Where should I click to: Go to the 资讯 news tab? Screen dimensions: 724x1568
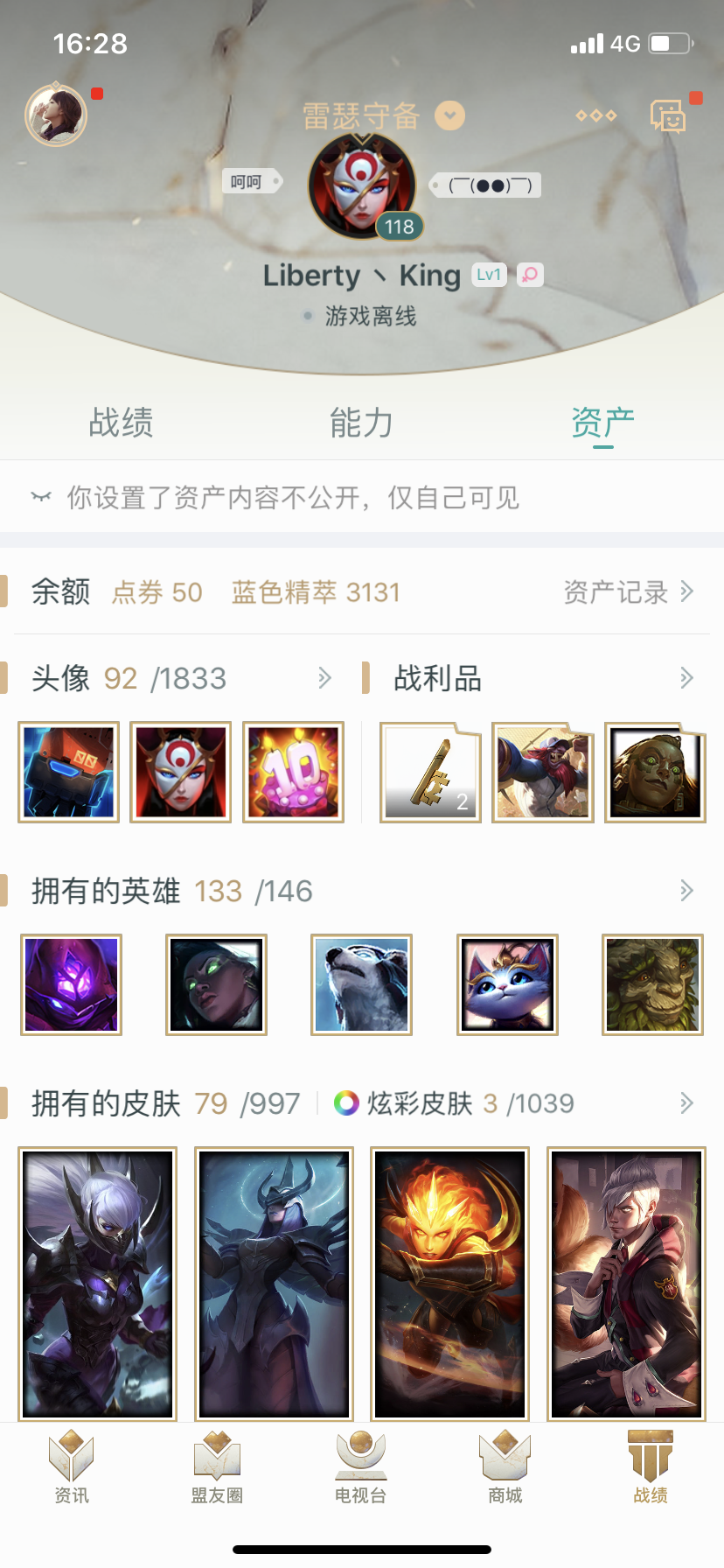coord(72,1467)
